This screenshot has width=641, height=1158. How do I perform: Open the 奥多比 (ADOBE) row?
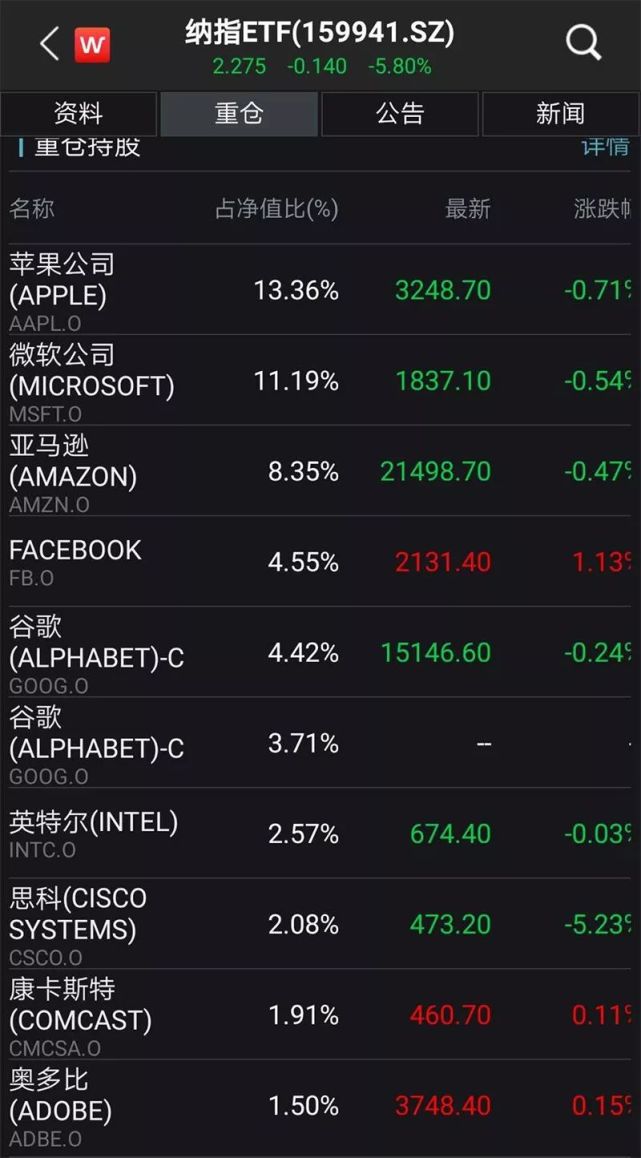[x=320, y=1106]
